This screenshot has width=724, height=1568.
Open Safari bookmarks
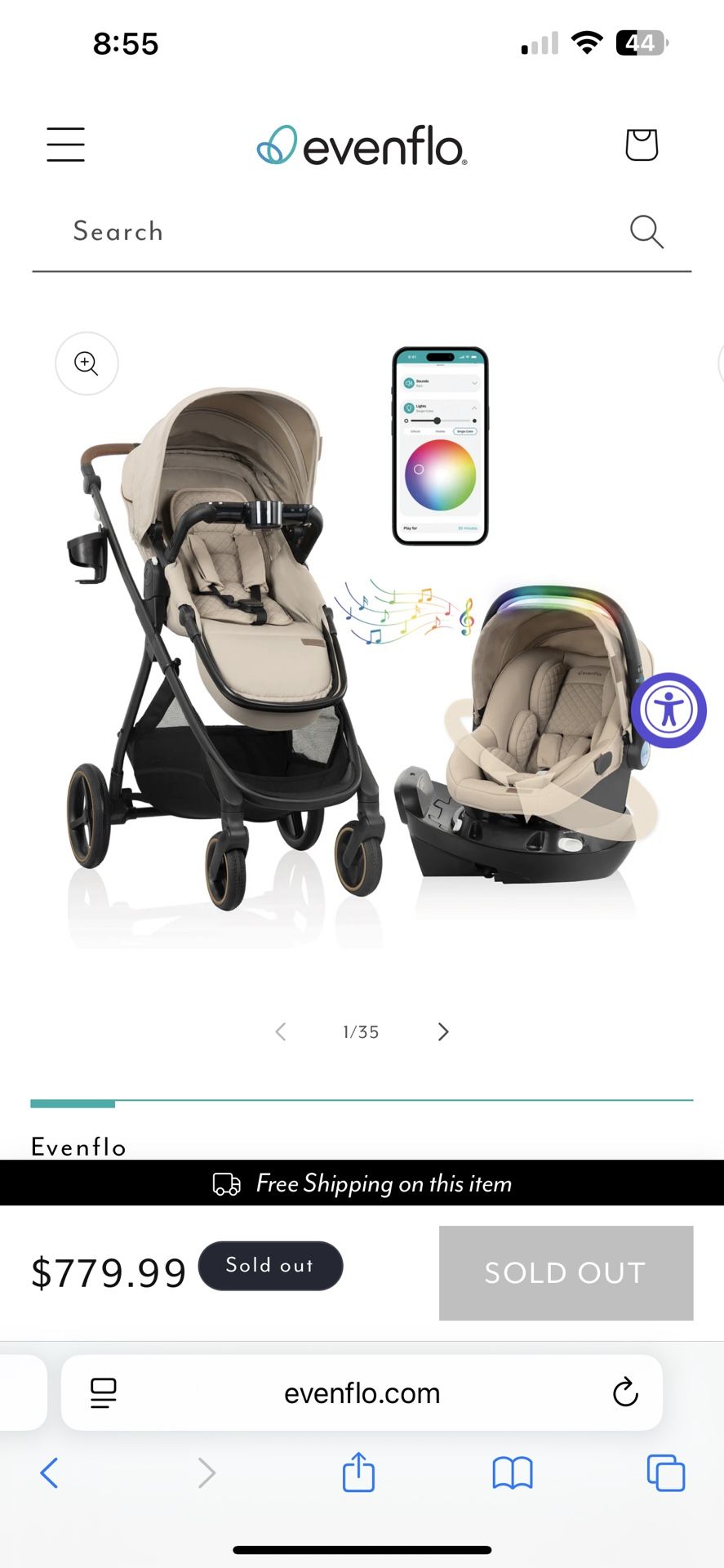coord(512,1473)
